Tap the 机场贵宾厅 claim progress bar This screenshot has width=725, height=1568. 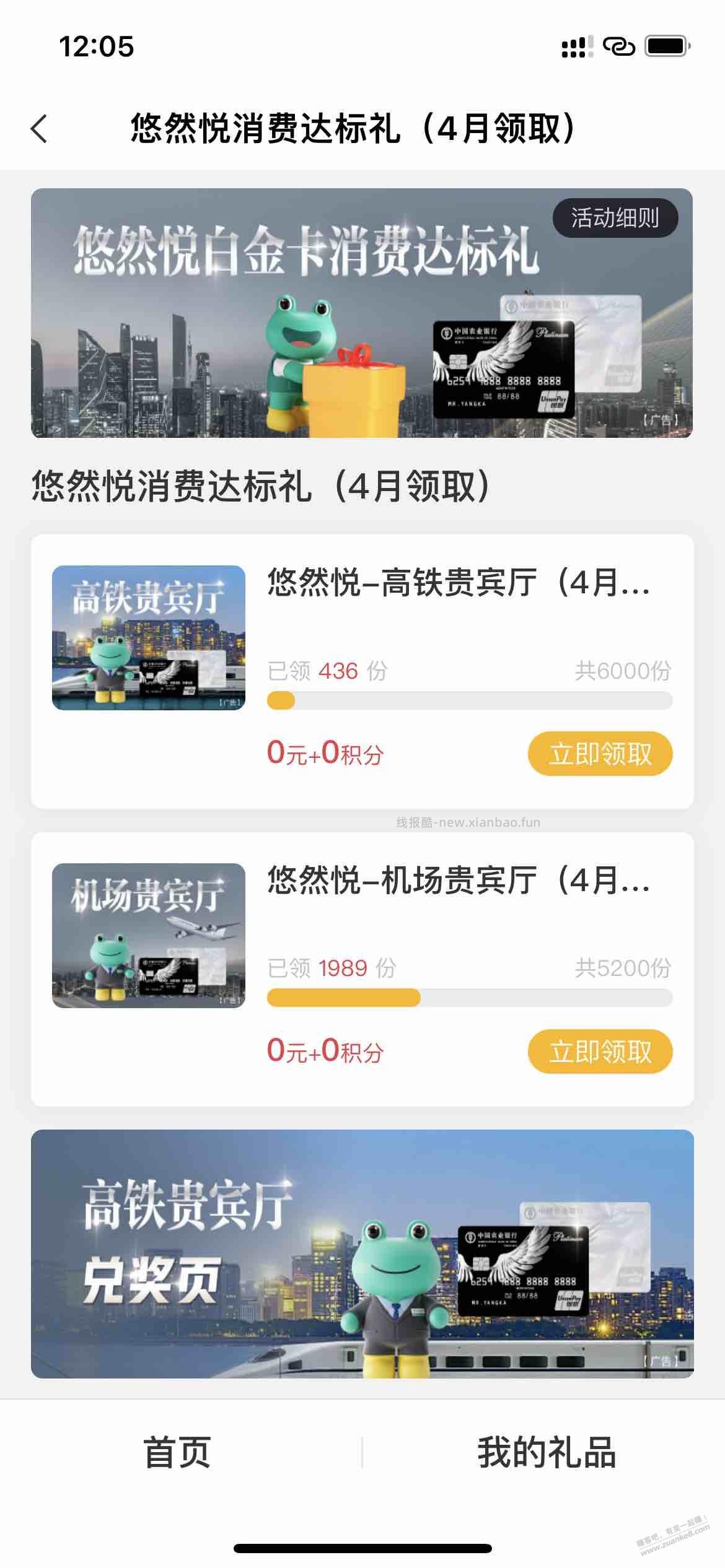(x=468, y=998)
